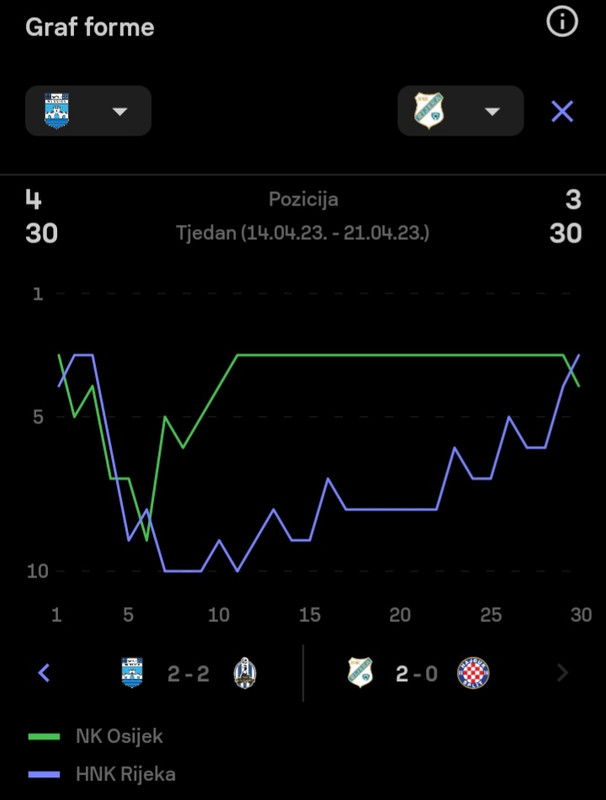
Task: Open the HNK Rijeka team dropdown
Action: coord(460,110)
